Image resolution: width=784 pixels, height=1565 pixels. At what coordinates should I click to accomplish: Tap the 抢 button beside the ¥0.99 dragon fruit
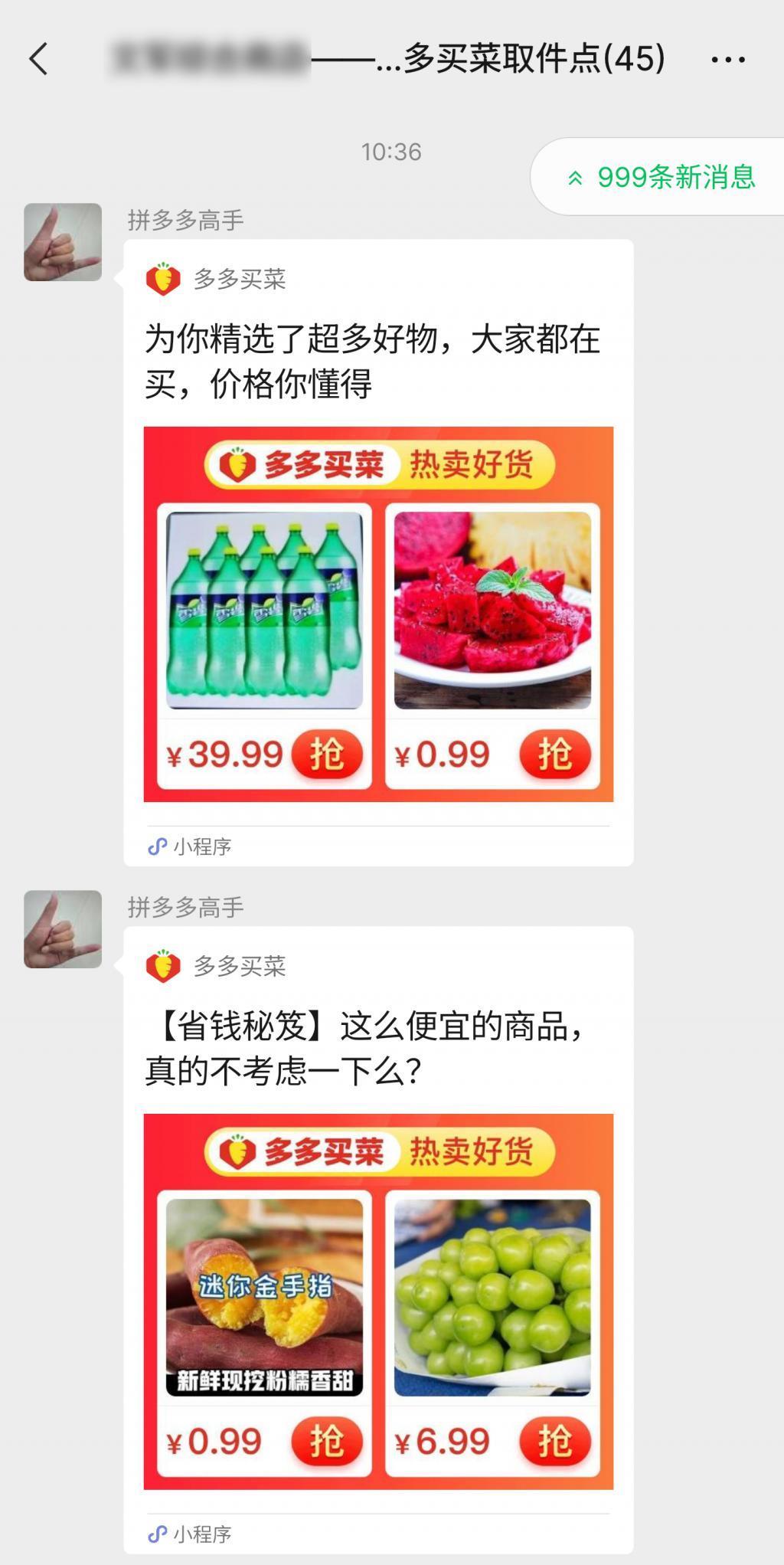point(557,753)
